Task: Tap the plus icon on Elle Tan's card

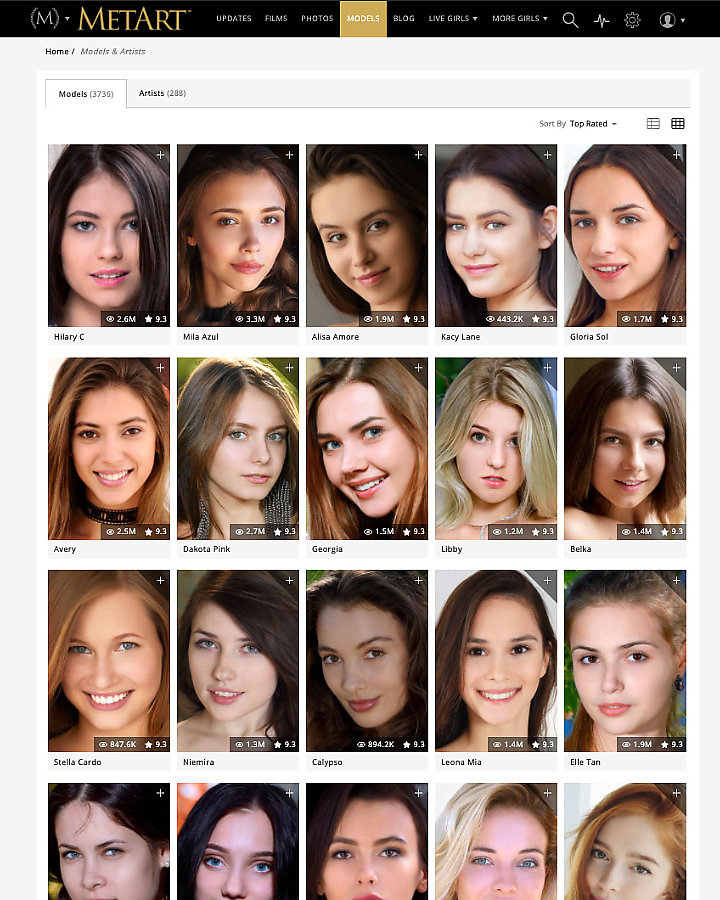Action: (676, 580)
